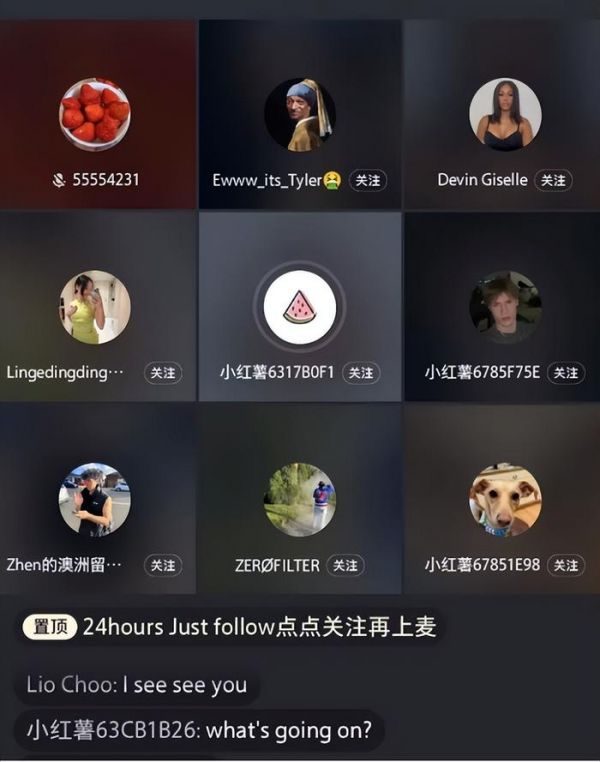This screenshot has width=600, height=762.
Task: Open the dog avatar of 小红薯67851E98
Action: [x=505, y=499]
